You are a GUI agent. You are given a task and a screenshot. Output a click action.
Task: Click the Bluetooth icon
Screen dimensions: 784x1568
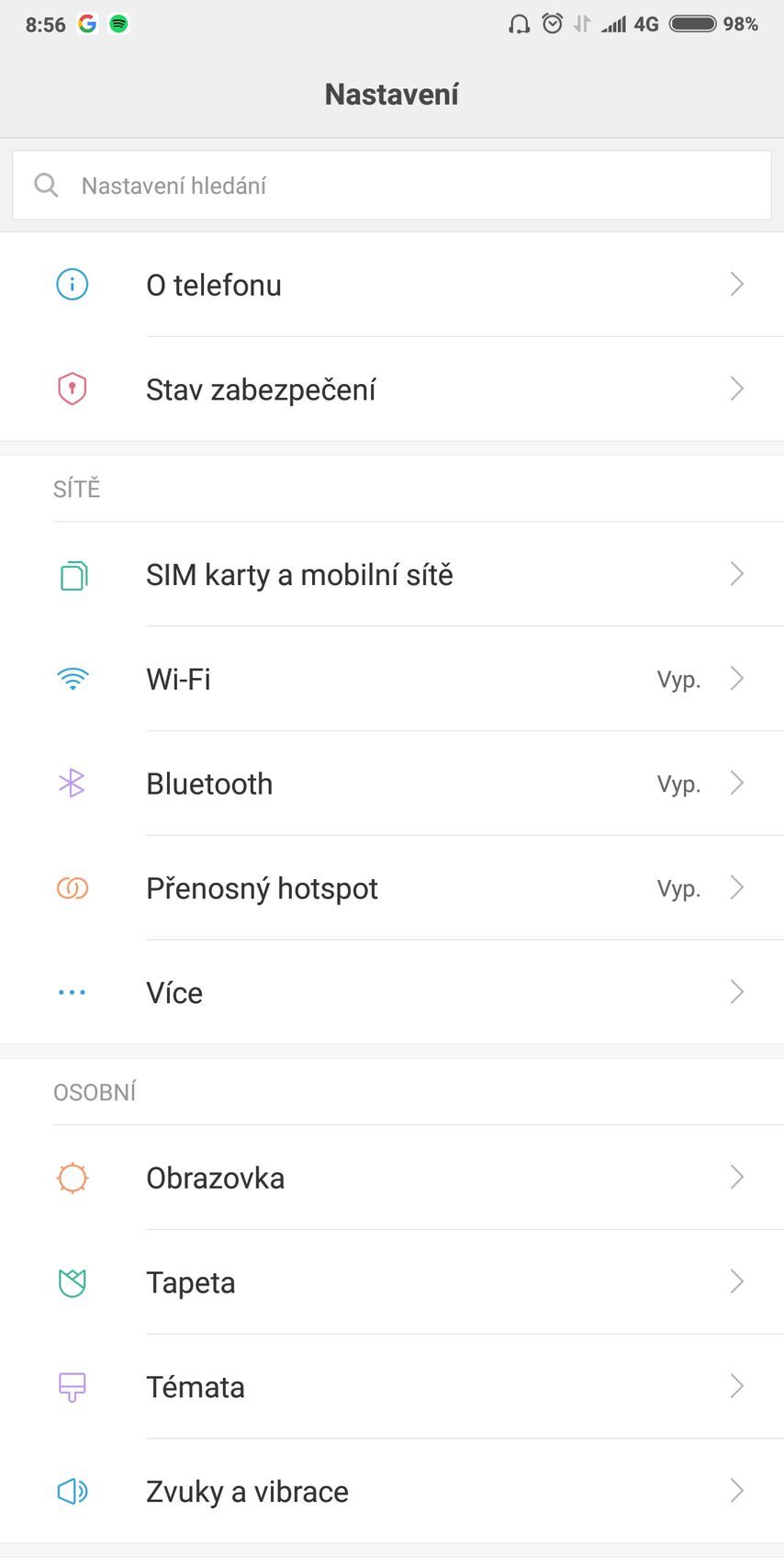point(72,784)
